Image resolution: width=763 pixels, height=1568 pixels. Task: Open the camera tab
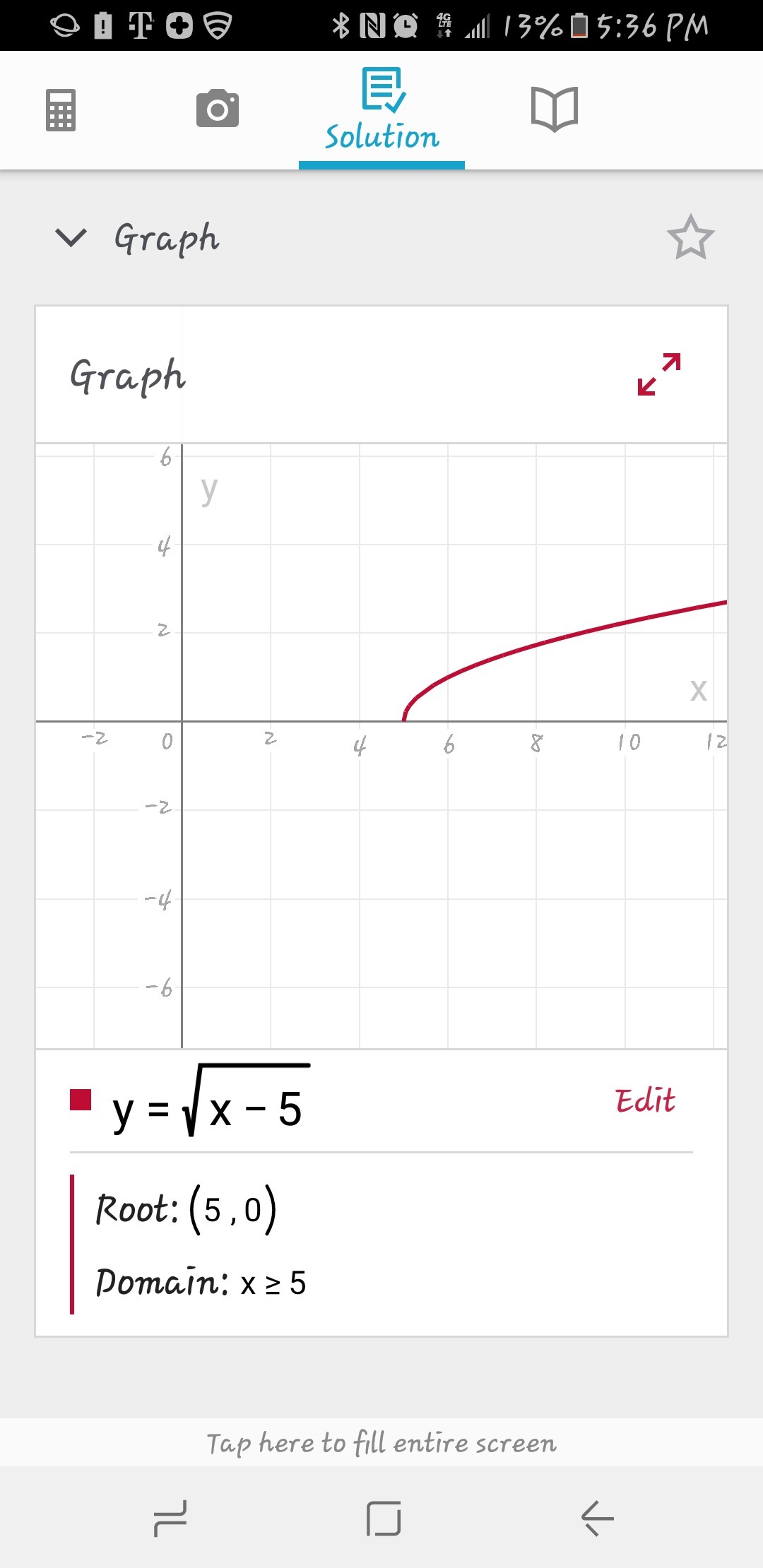(218, 109)
